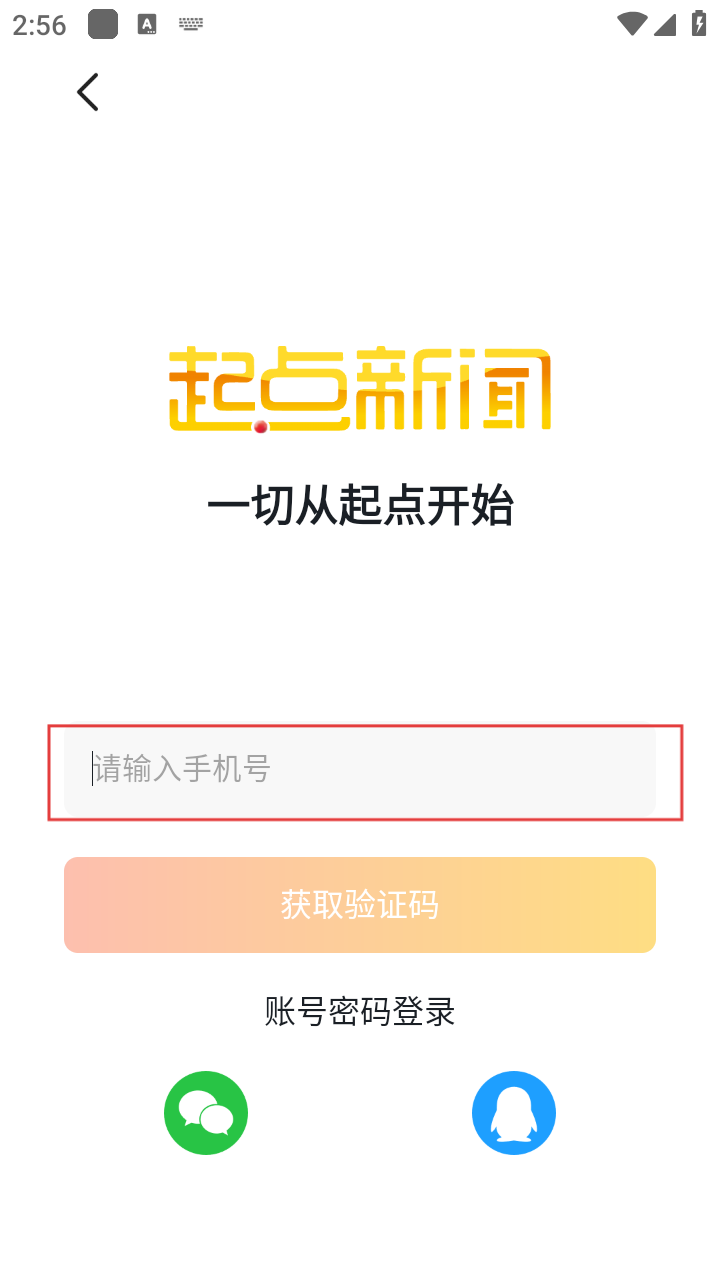Log in with QQ penguin icon

tap(514, 1113)
